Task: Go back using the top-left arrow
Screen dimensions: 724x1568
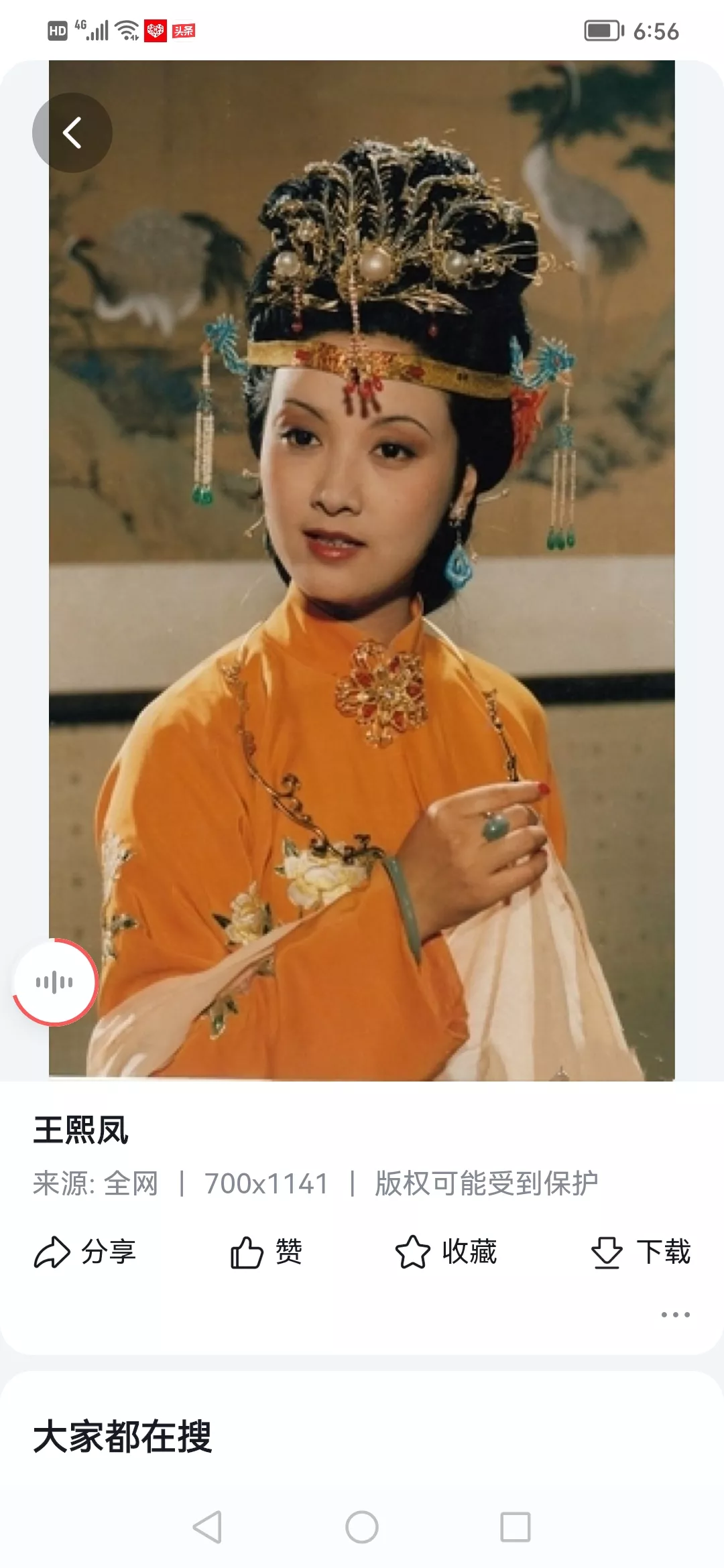Action: 72,133
